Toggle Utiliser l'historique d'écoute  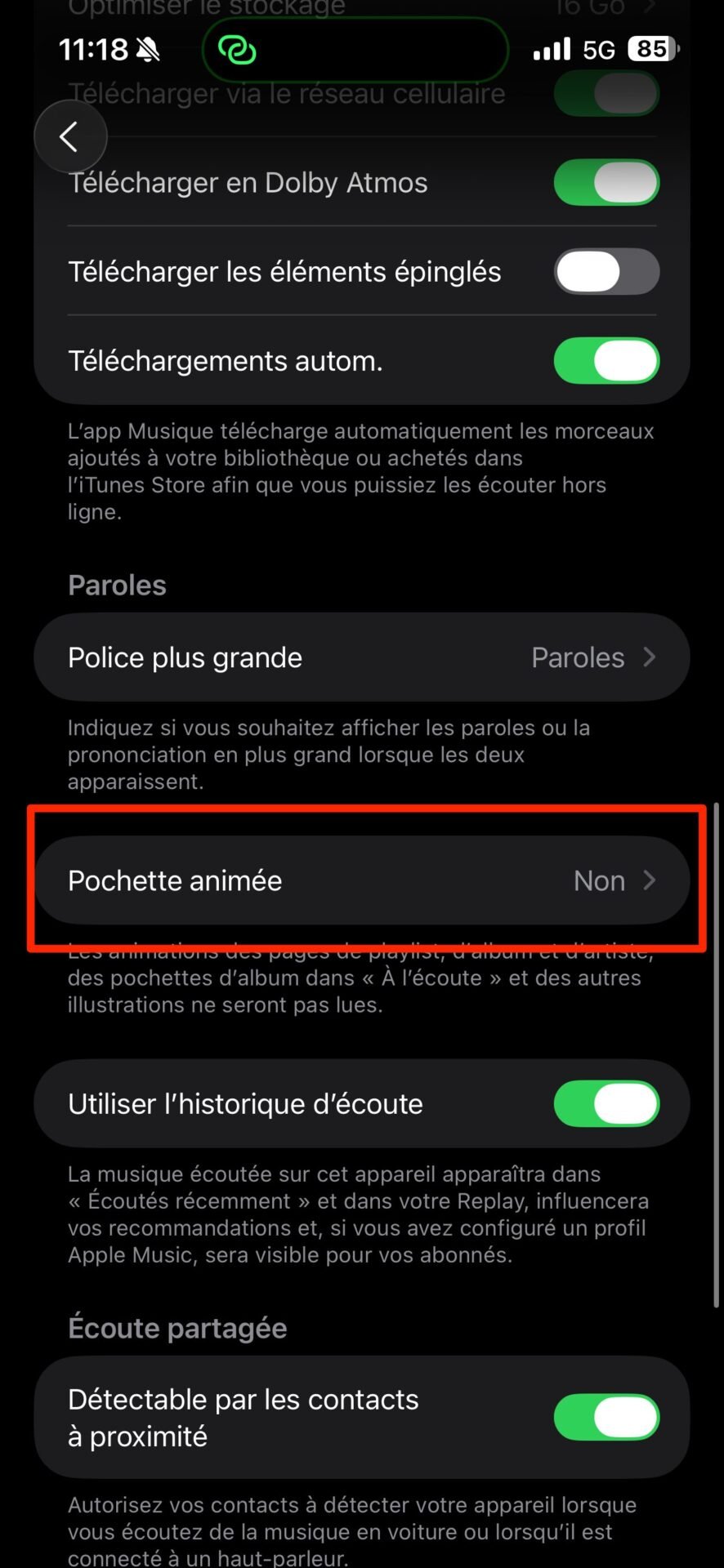point(606,1103)
